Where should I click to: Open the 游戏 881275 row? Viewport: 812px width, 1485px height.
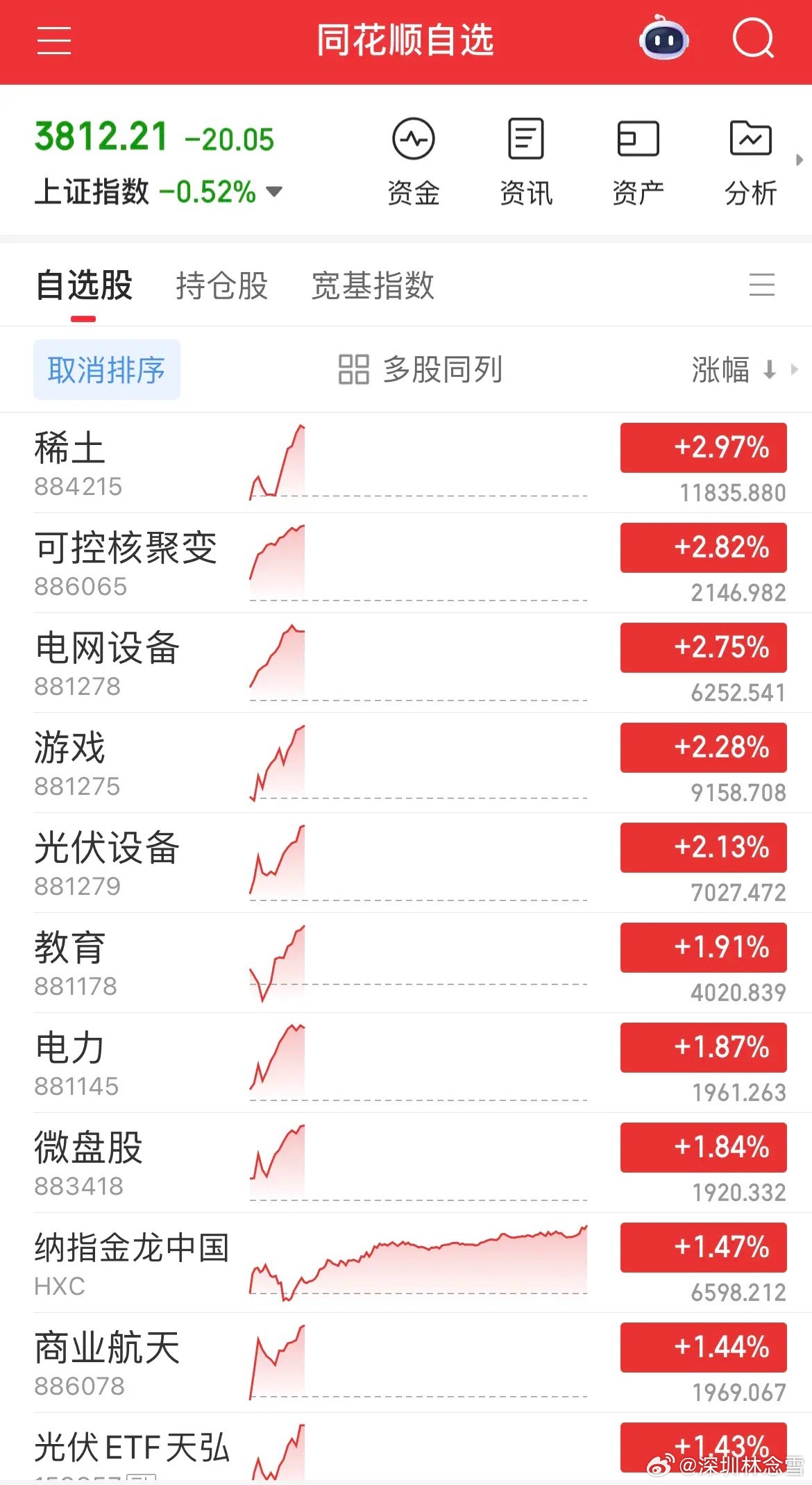coord(406,763)
